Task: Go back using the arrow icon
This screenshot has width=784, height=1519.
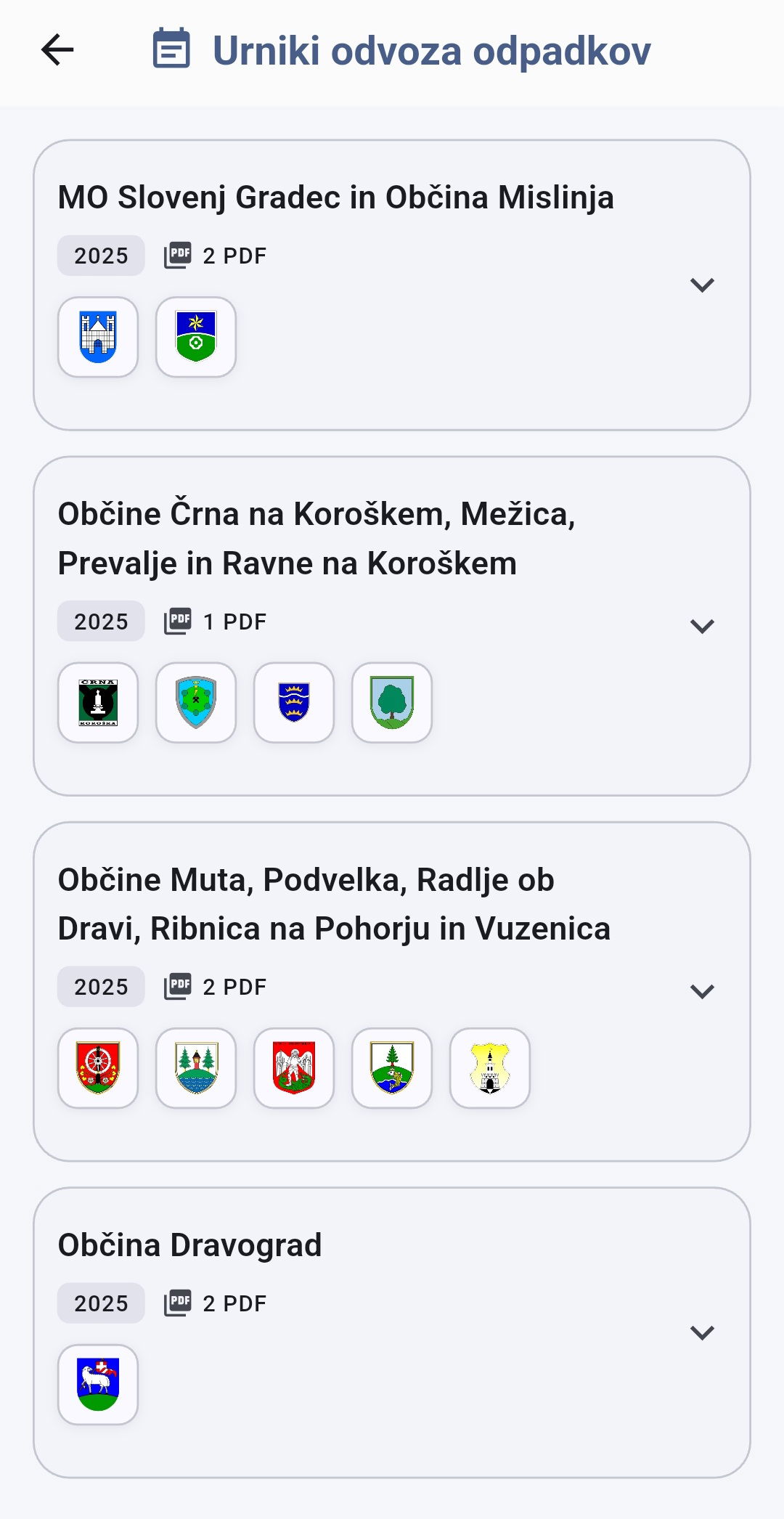Action: tap(57, 50)
